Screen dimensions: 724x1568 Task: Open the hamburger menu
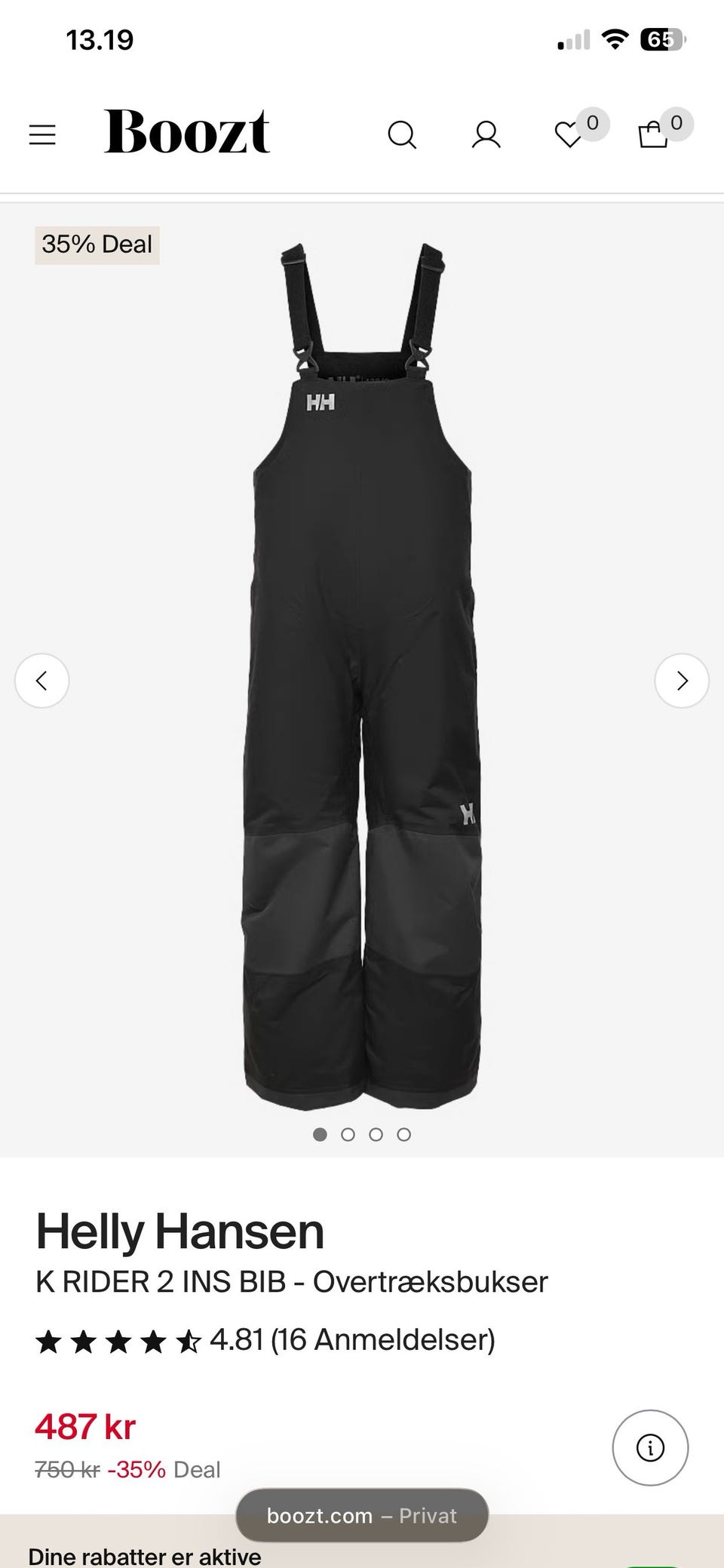42,135
